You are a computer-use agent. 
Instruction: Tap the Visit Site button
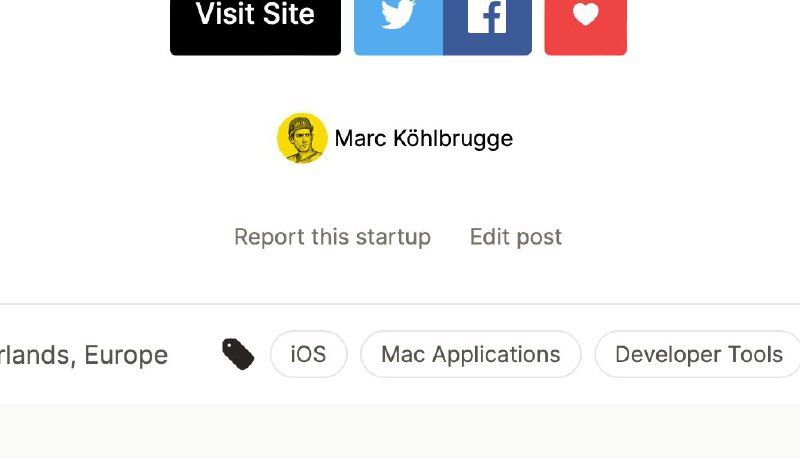(x=255, y=20)
